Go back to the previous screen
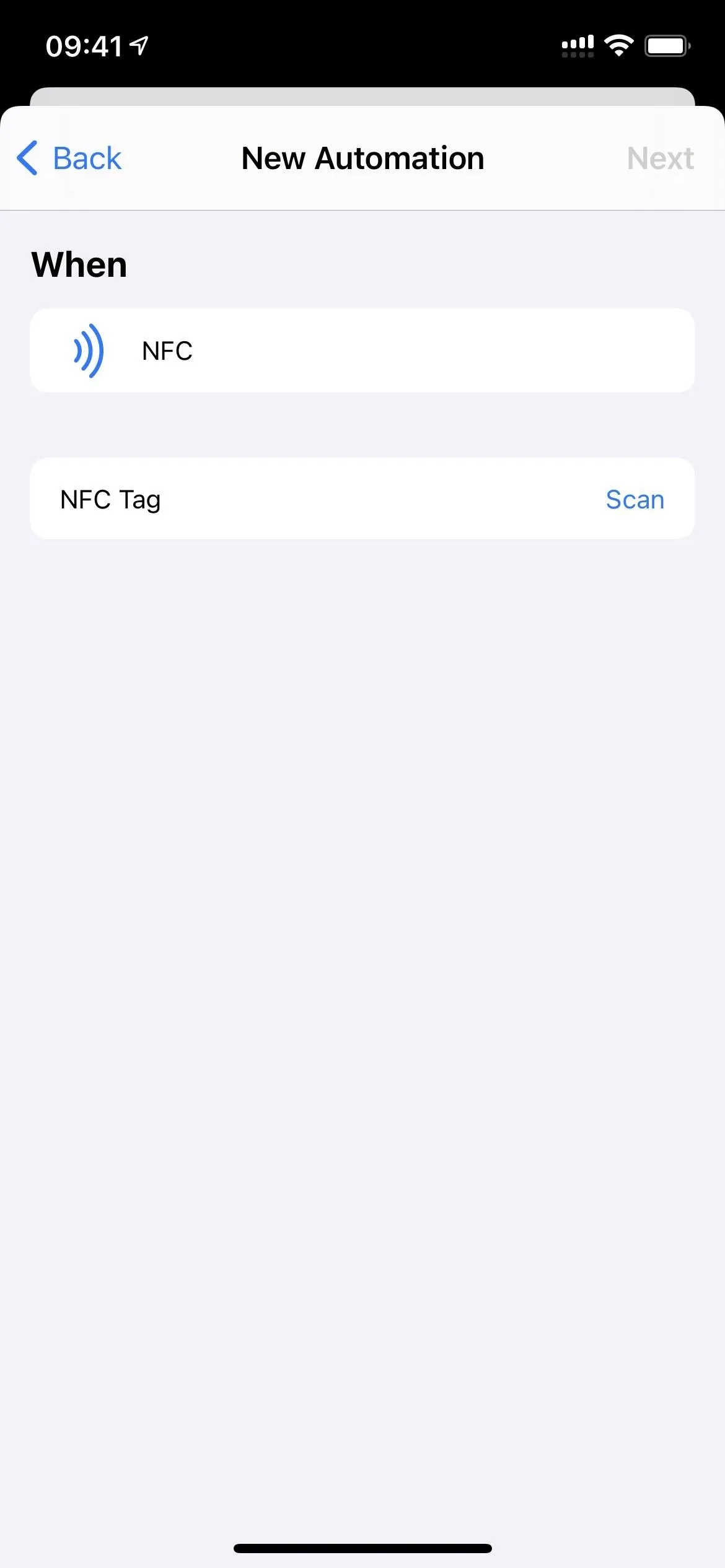 tap(69, 158)
